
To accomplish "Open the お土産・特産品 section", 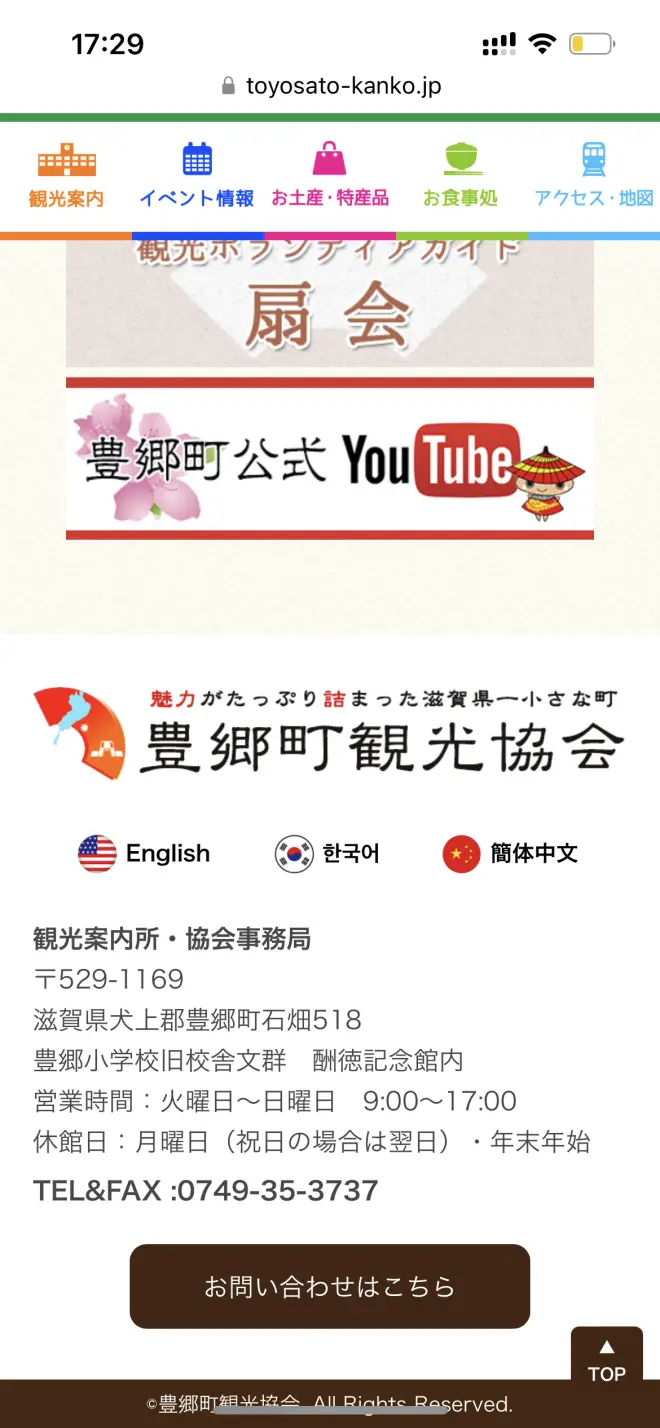I will click(330, 178).
